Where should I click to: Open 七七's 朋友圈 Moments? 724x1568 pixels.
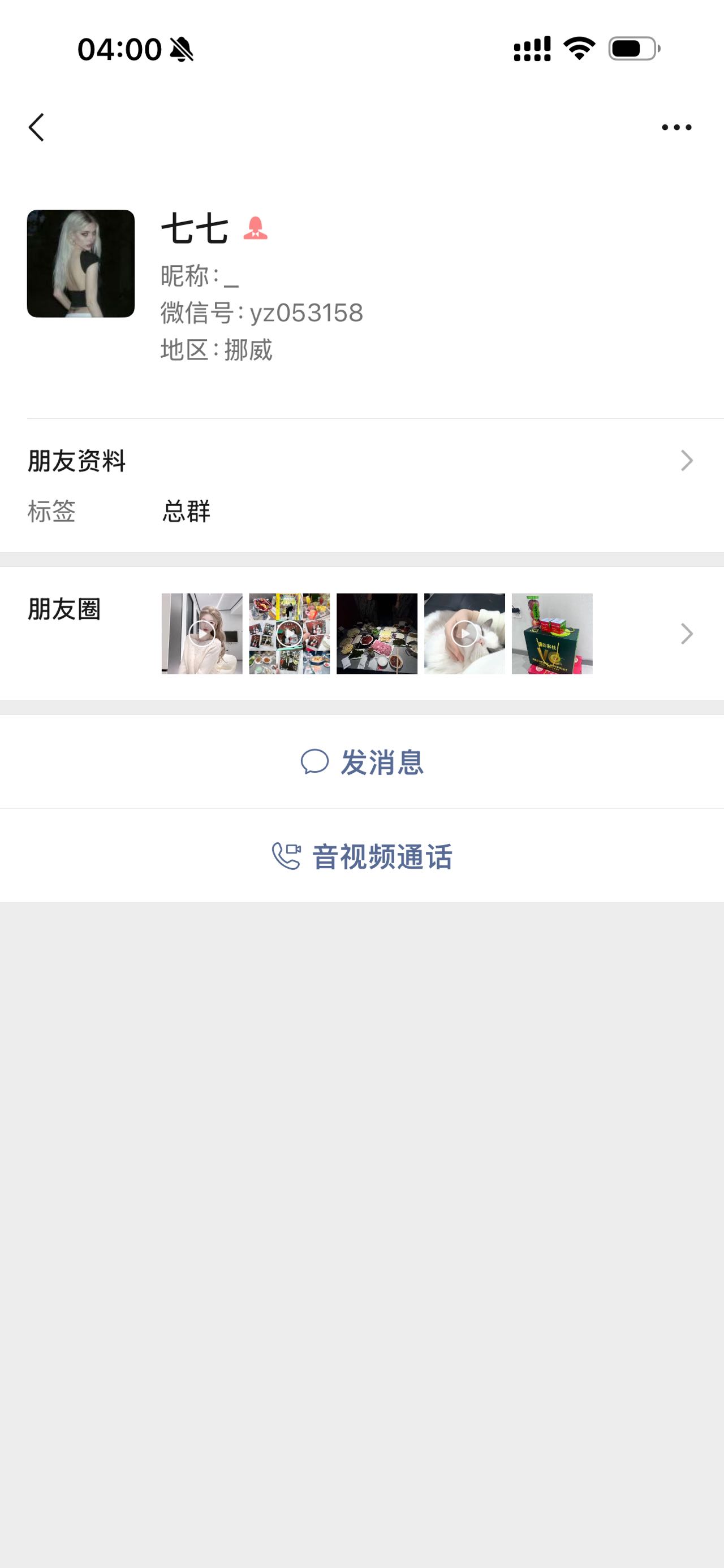point(361,634)
